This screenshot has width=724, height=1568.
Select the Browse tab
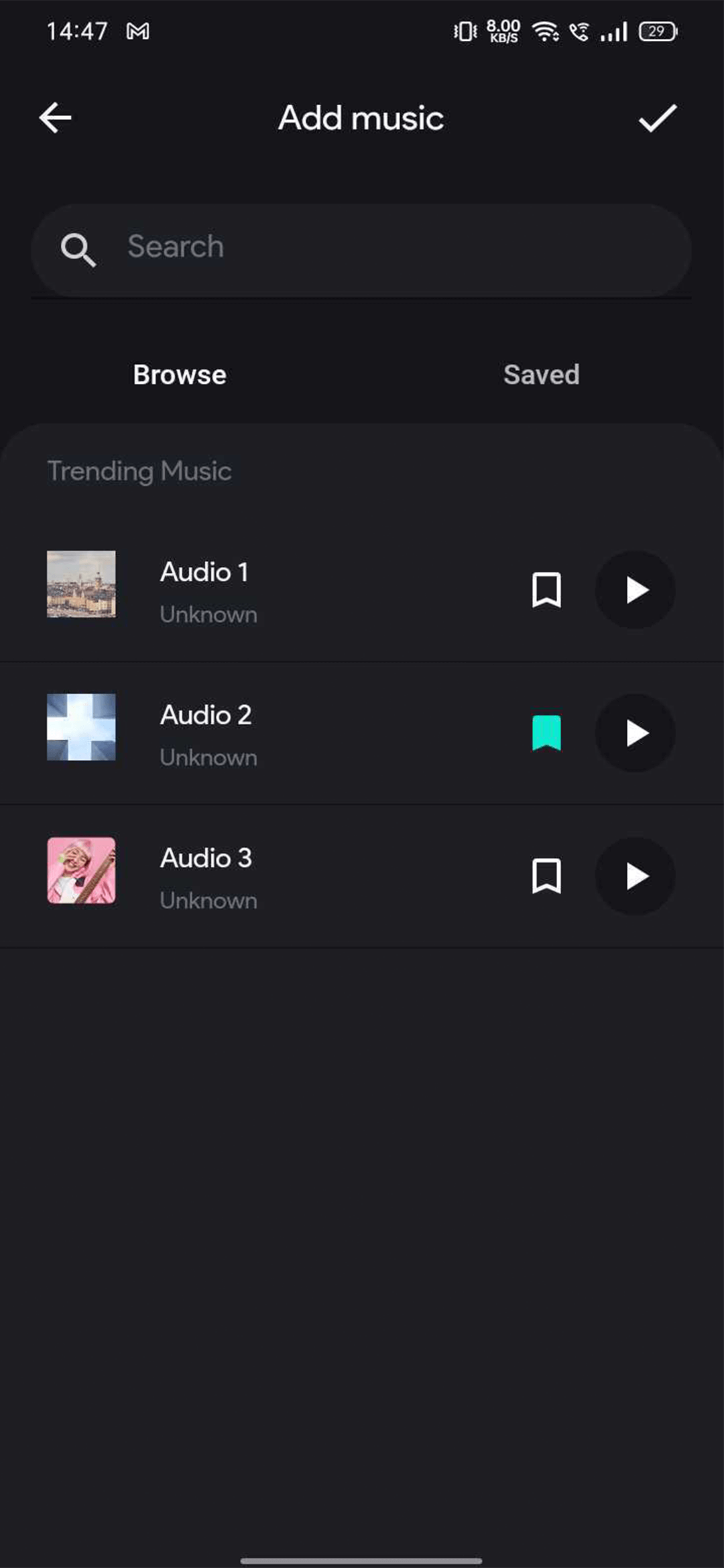pos(179,374)
